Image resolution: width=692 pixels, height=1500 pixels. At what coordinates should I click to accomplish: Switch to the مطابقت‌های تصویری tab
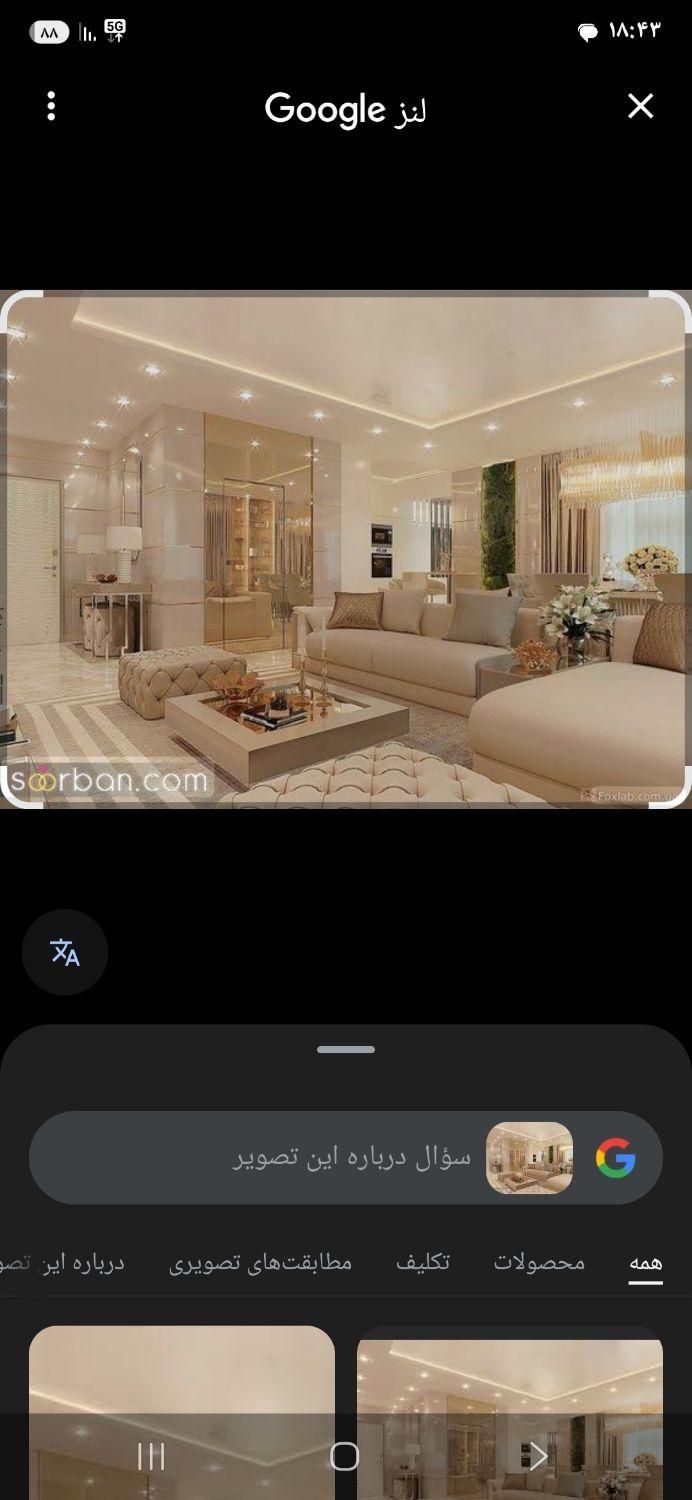[x=260, y=1262]
